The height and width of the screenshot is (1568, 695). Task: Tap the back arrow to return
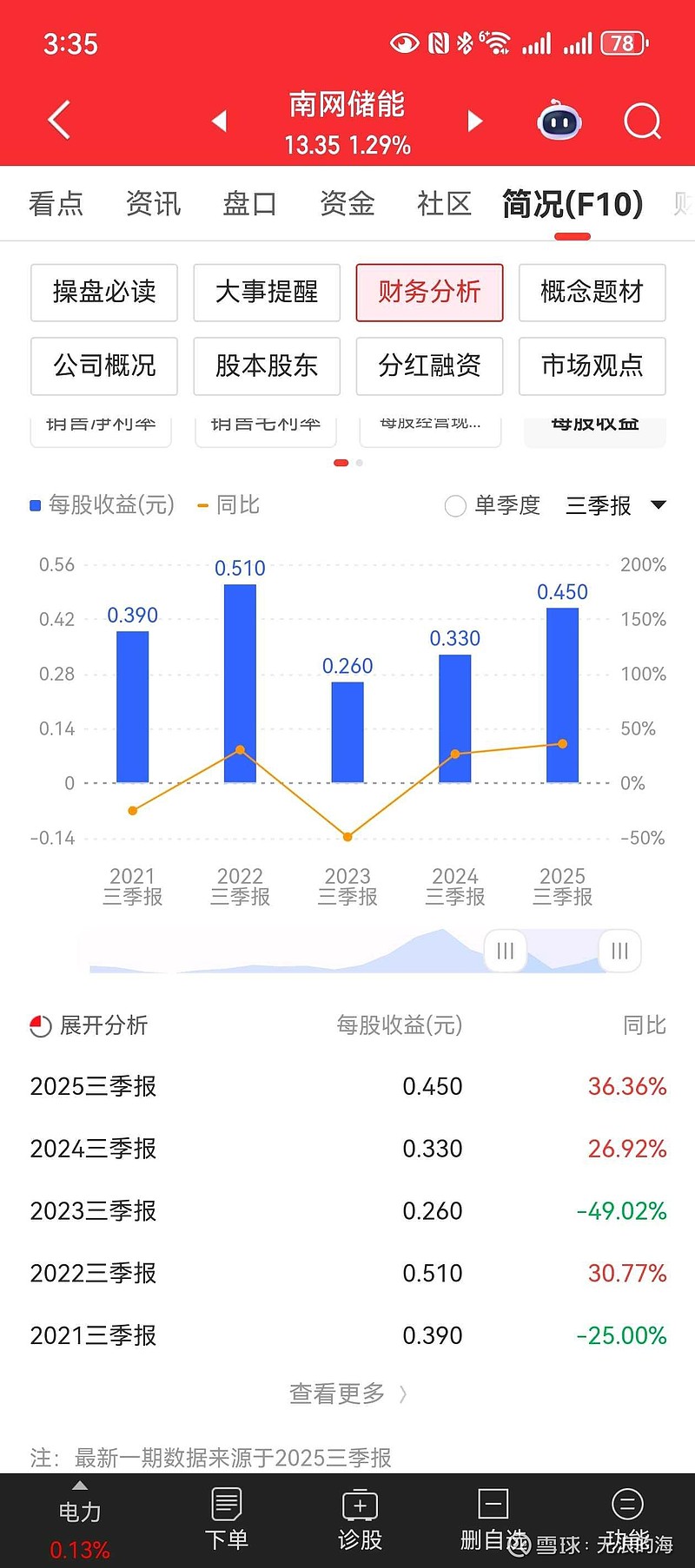57,121
